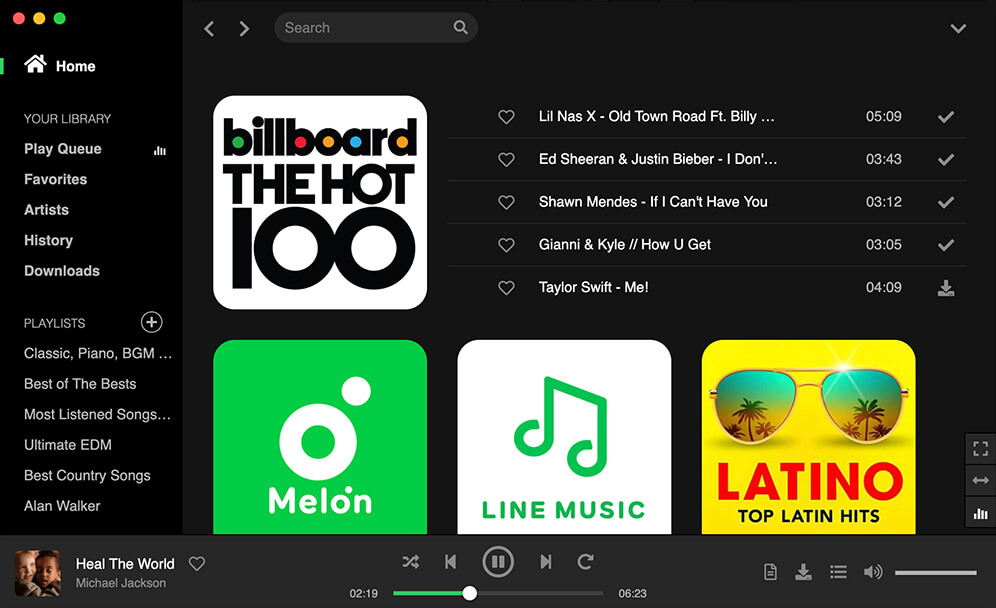Image resolution: width=996 pixels, height=608 pixels.
Task: Open the Search field
Action: 365,28
